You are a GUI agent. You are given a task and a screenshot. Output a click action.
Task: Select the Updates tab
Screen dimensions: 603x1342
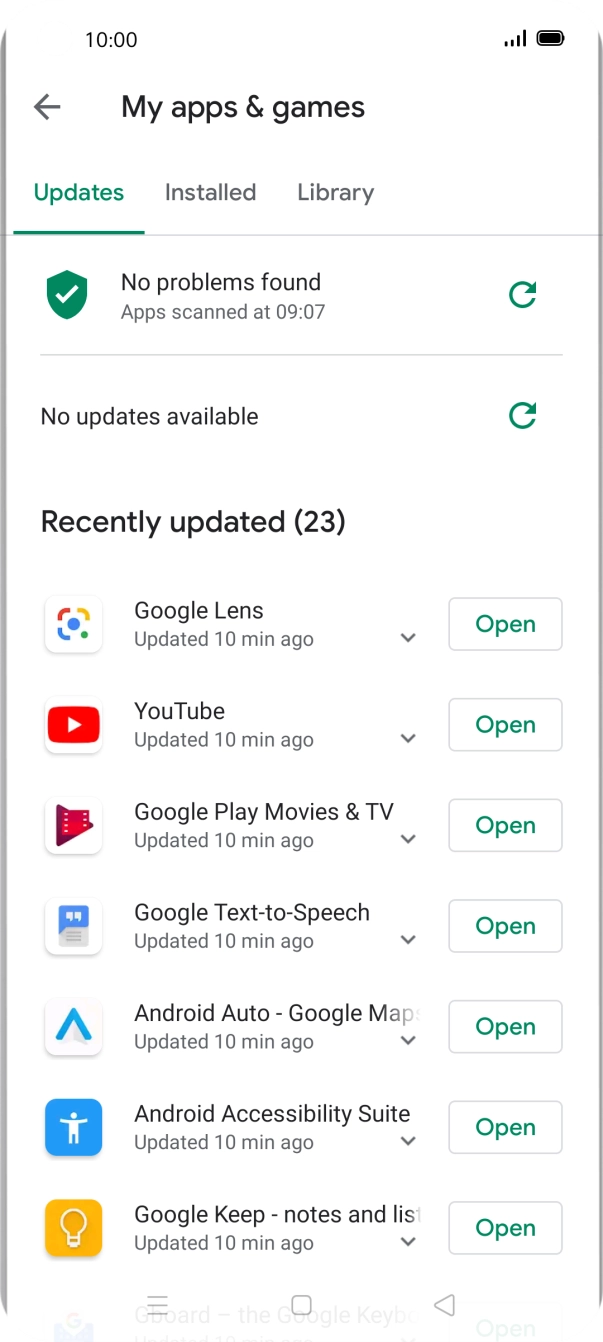point(79,192)
